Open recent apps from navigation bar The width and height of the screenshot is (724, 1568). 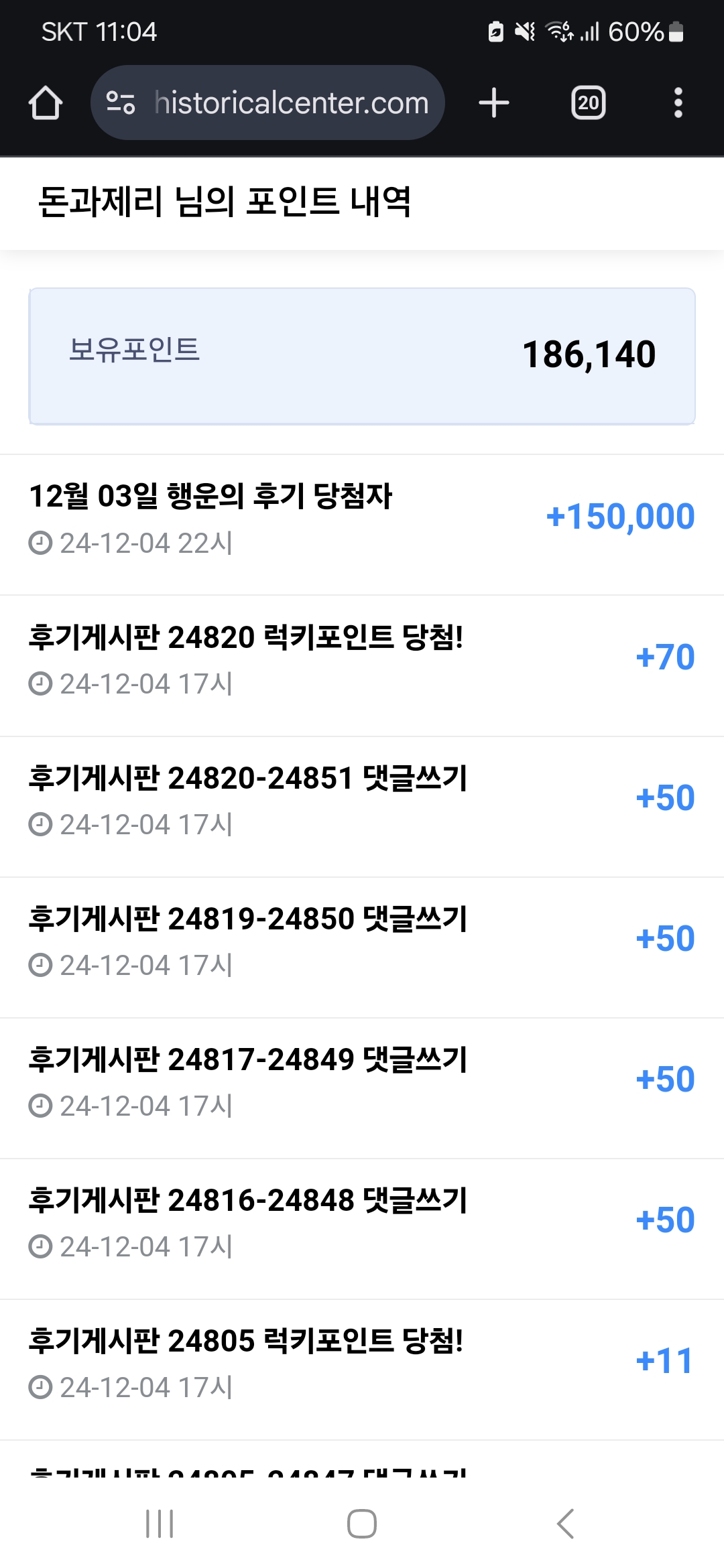[160, 1524]
